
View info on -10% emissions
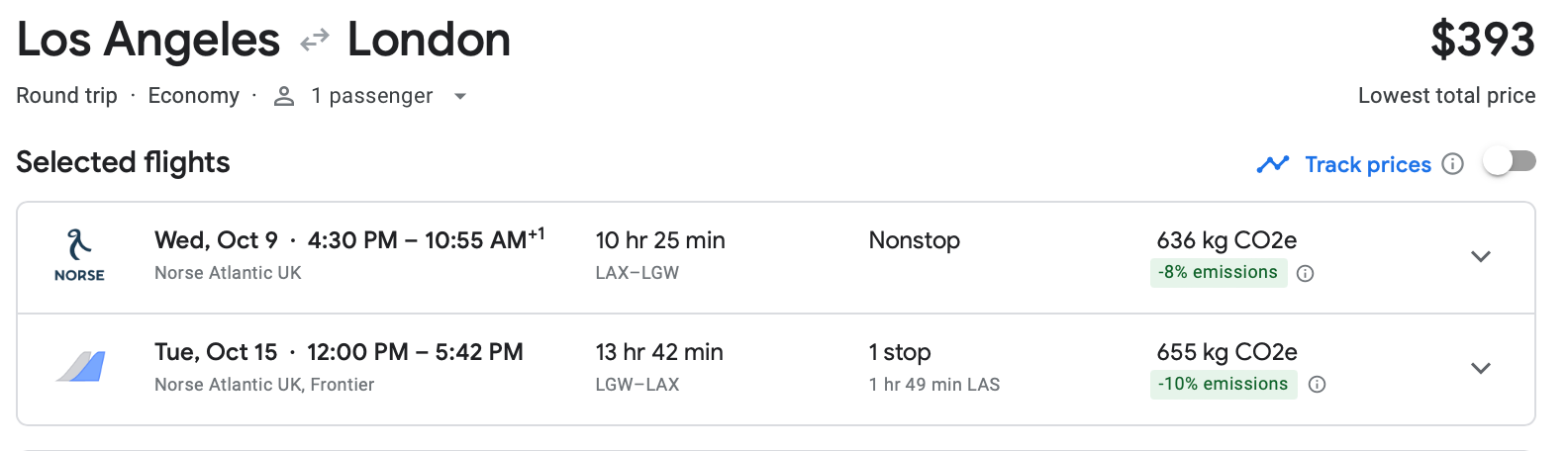1317,385
